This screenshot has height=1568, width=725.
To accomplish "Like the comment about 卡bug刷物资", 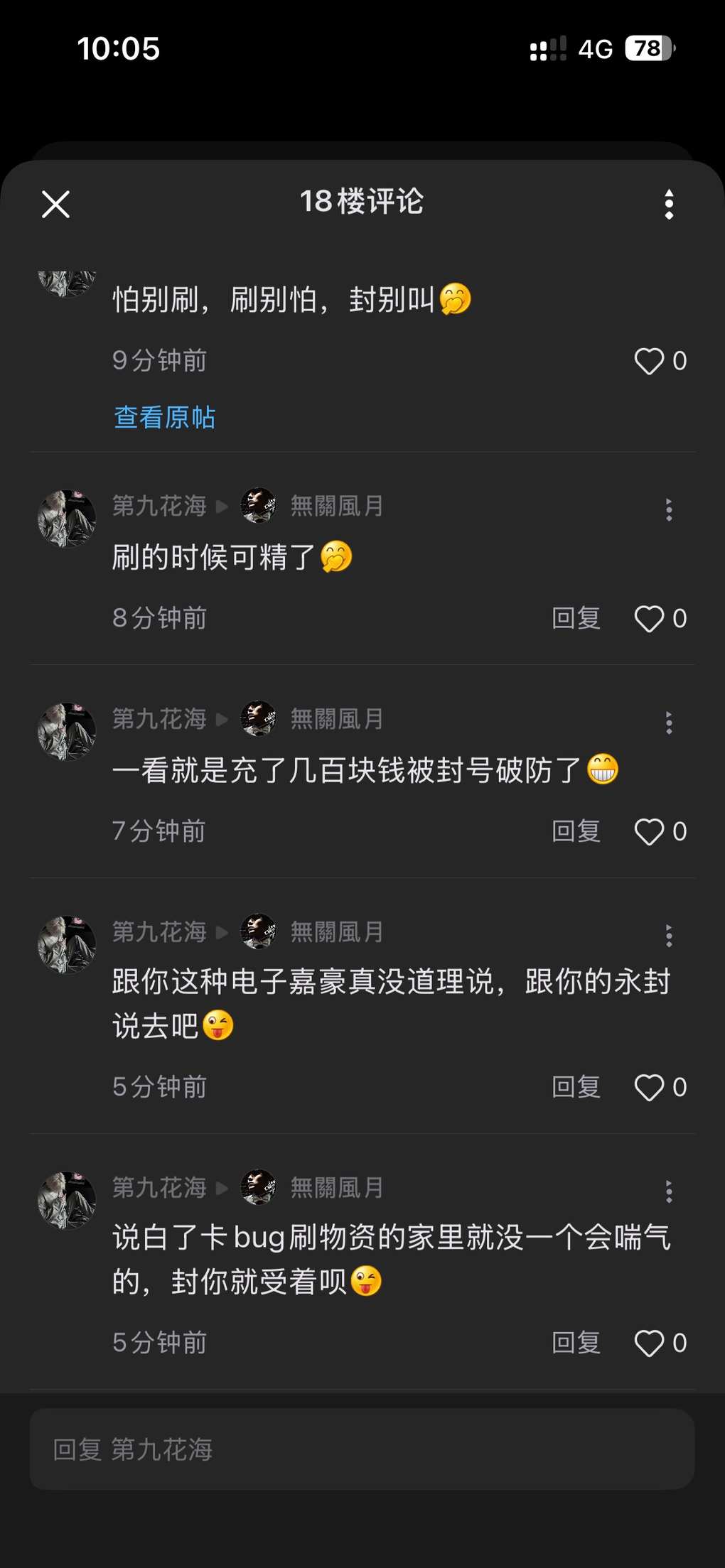I will point(649,1343).
